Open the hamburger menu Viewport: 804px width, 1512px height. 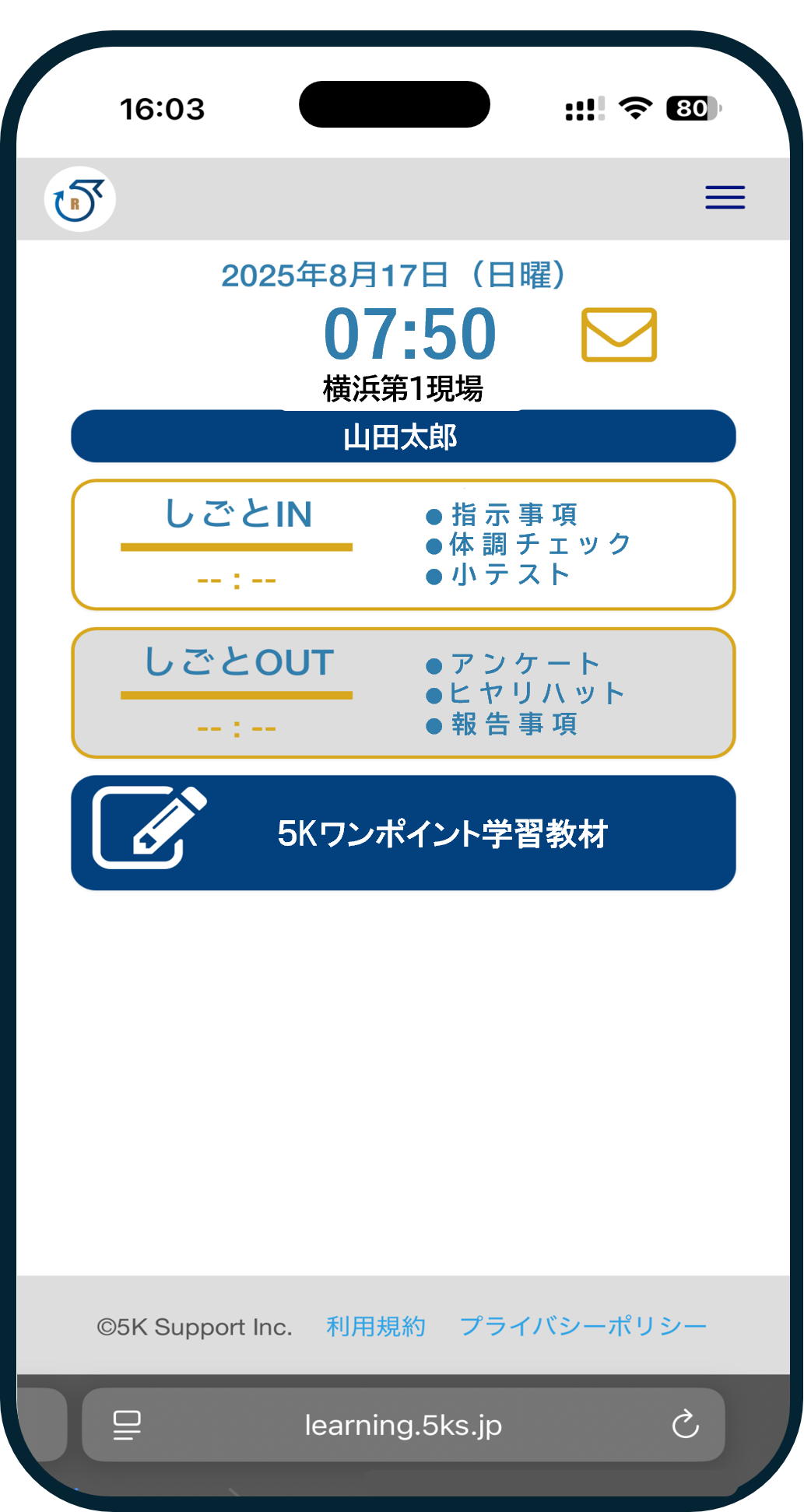tap(725, 198)
